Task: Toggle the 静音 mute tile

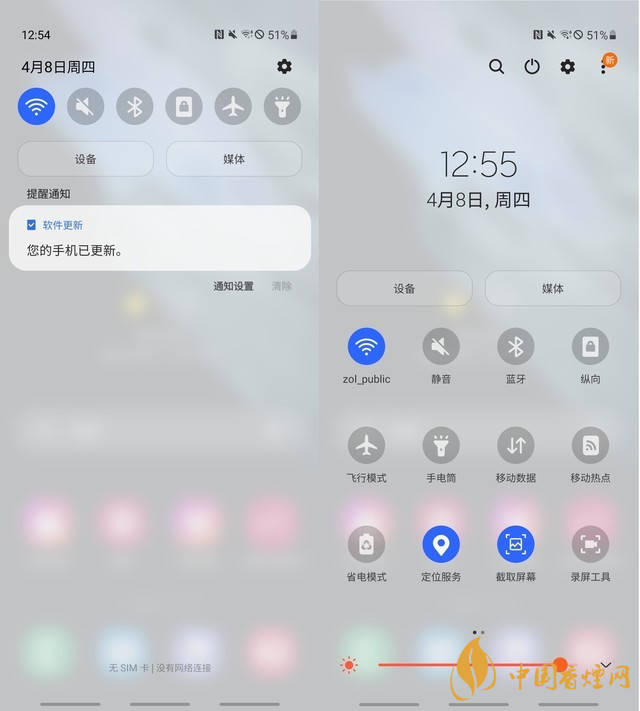Action: click(441, 347)
